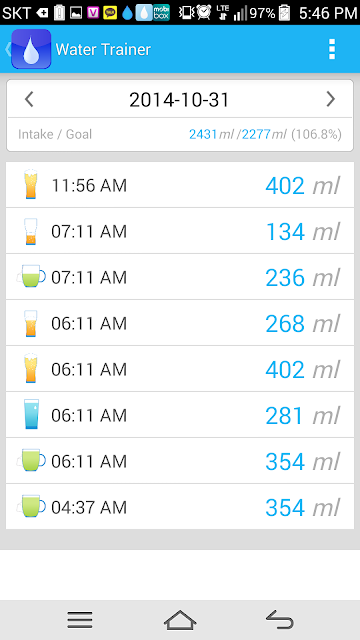Select the 07:11 AM 236 ml entry
The height and width of the screenshot is (640, 360).
pyautogui.click(x=180, y=277)
